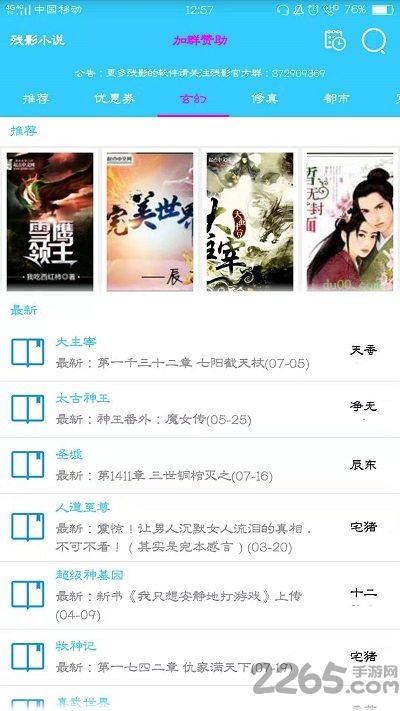The height and width of the screenshot is (711, 400).
Task: Open the 人道至尊 novel row
Action: pos(200,528)
